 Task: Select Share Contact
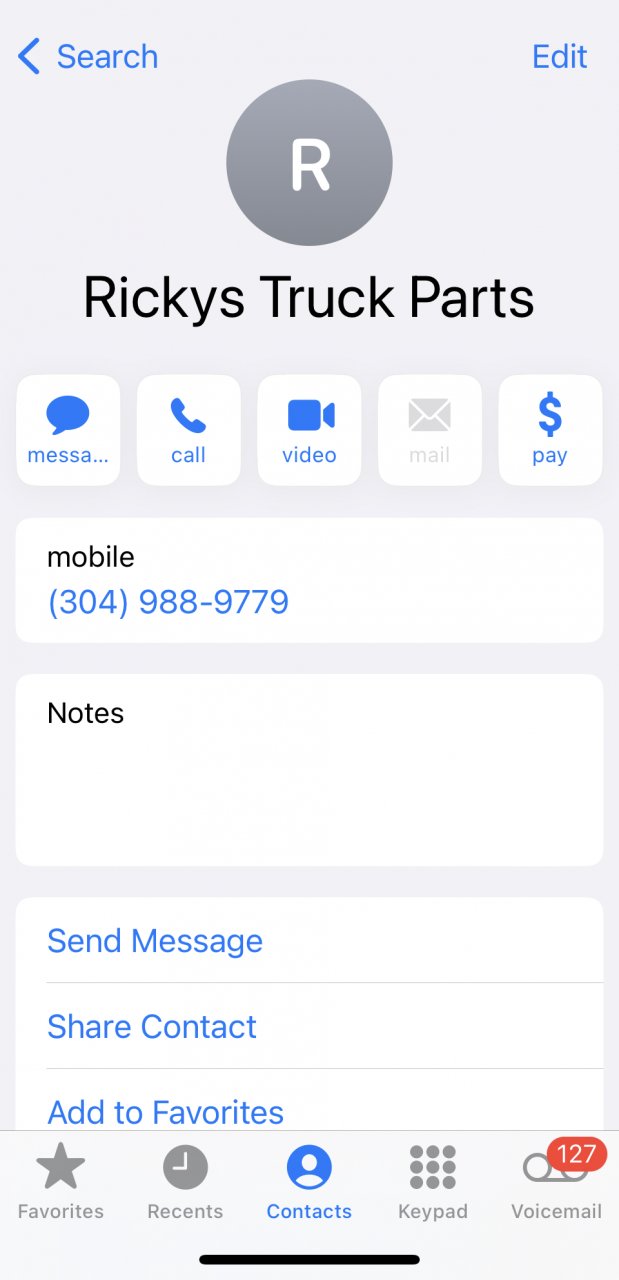click(x=152, y=1026)
